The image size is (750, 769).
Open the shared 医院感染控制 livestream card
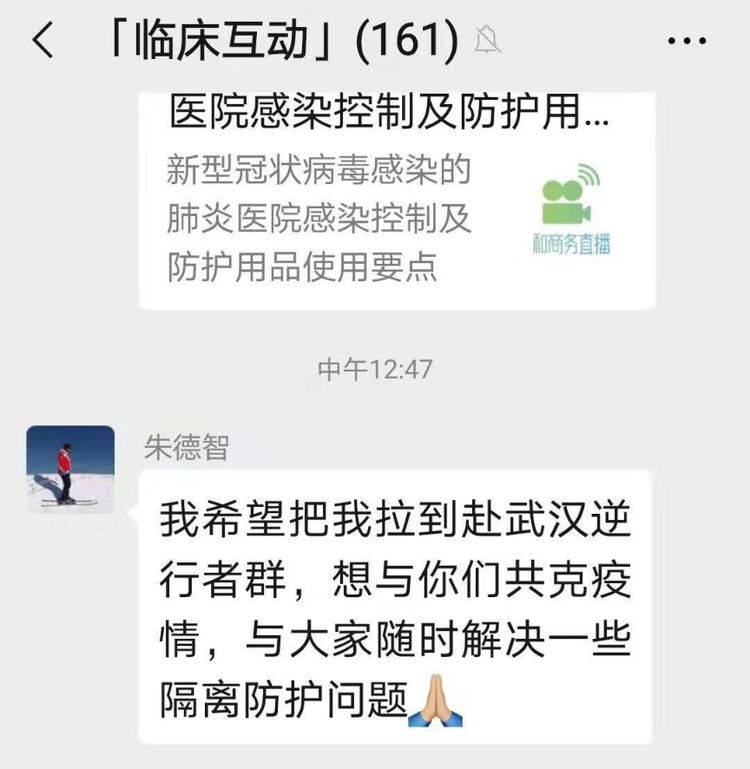[396, 200]
